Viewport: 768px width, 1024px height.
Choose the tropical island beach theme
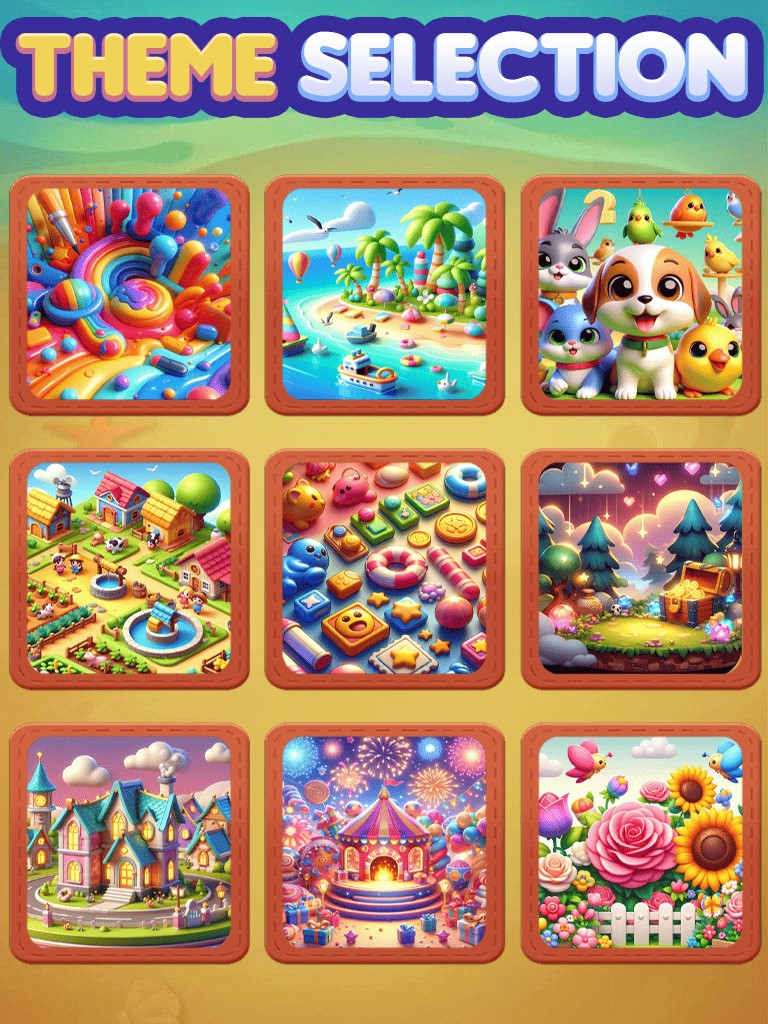pyautogui.click(x=384, y=294)
